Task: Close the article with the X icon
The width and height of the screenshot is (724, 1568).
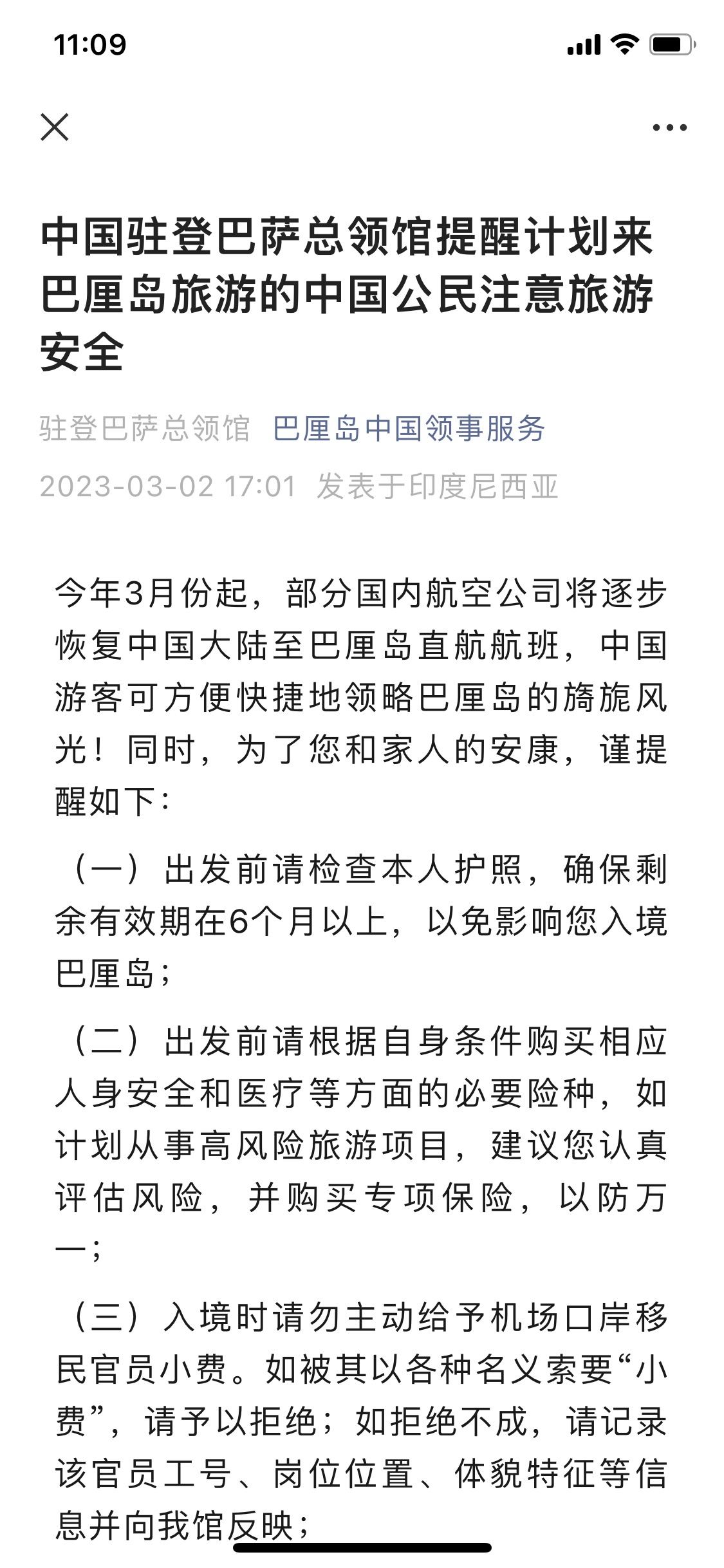Action: (x=55, y=127)
